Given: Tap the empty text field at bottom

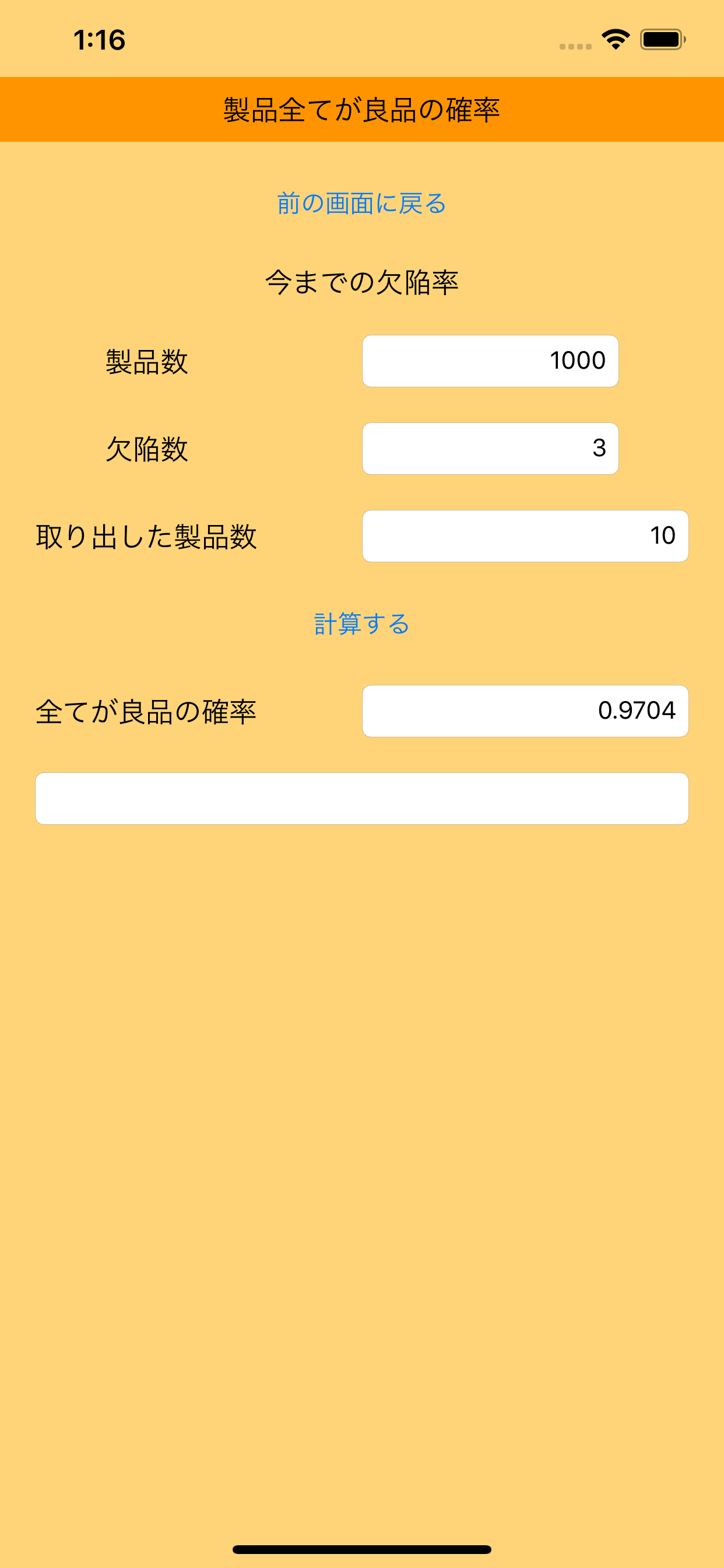Looking at the screenshot, I should [362, 799].
